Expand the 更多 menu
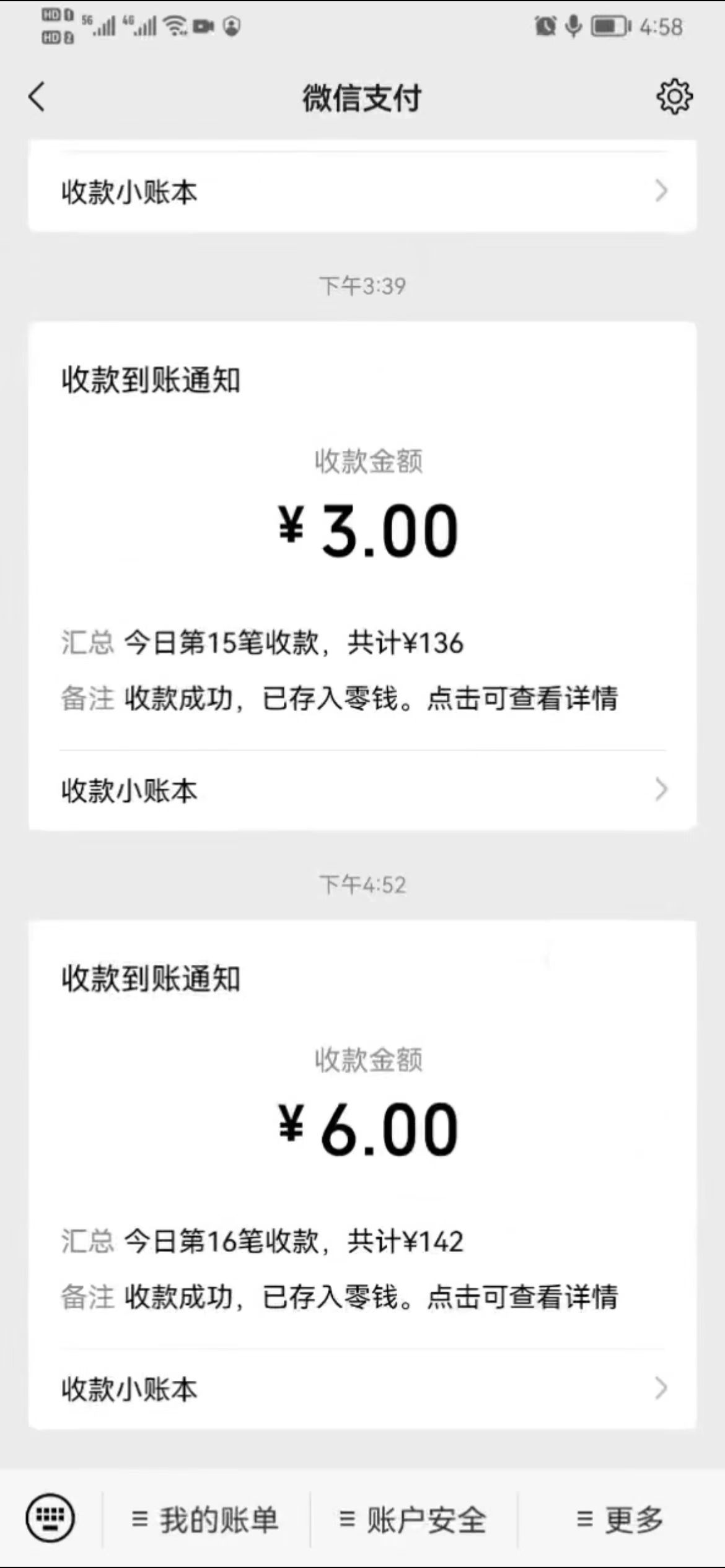The width and height of the screenshot is (725, 1568). pyautogui.click(x=621, y=1519)
